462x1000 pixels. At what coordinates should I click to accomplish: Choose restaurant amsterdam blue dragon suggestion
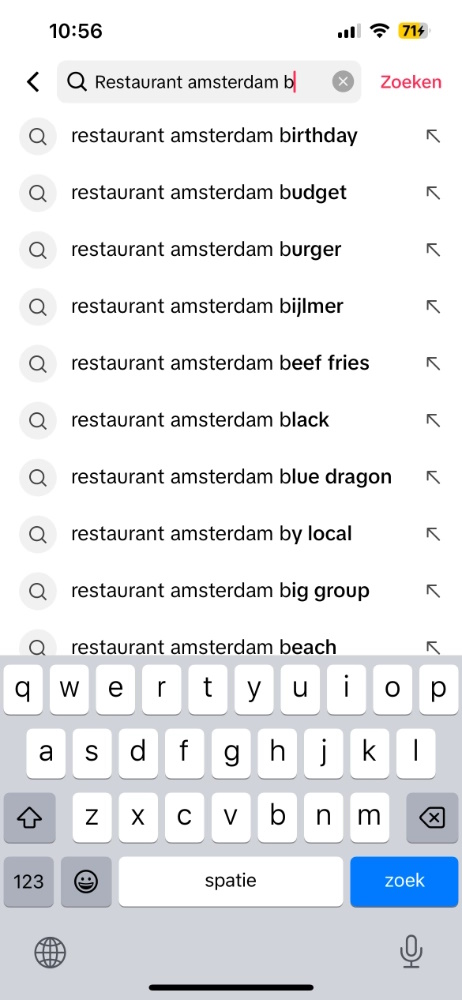click(231, 477)
